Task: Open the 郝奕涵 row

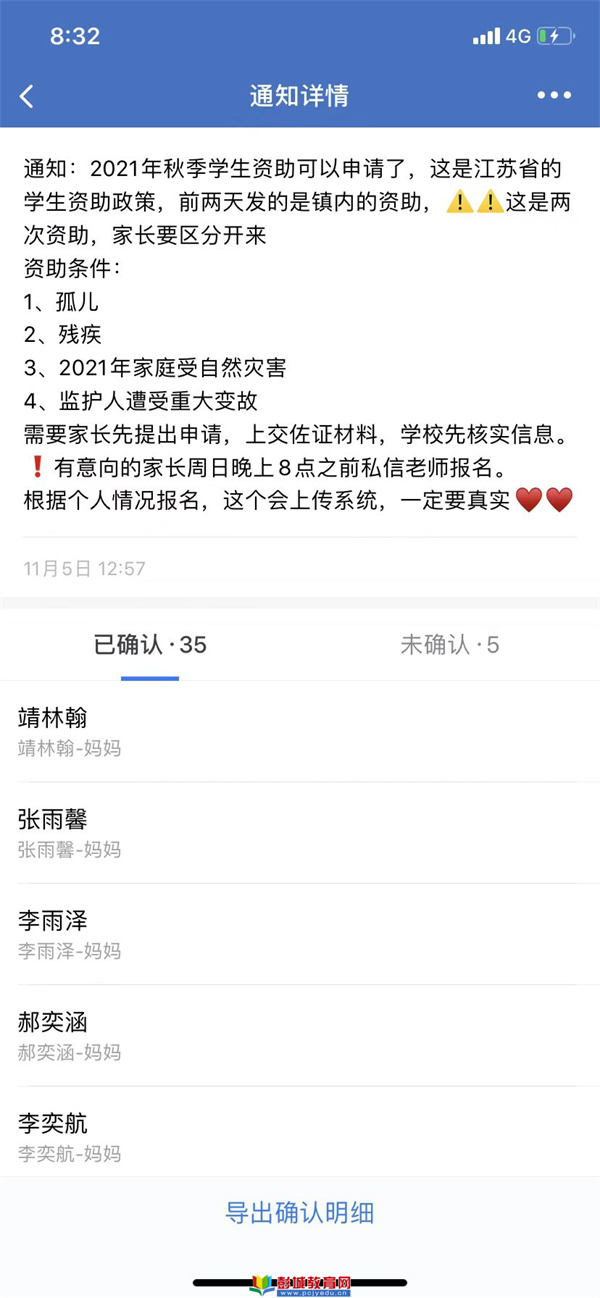Action: click(300, 1036)
